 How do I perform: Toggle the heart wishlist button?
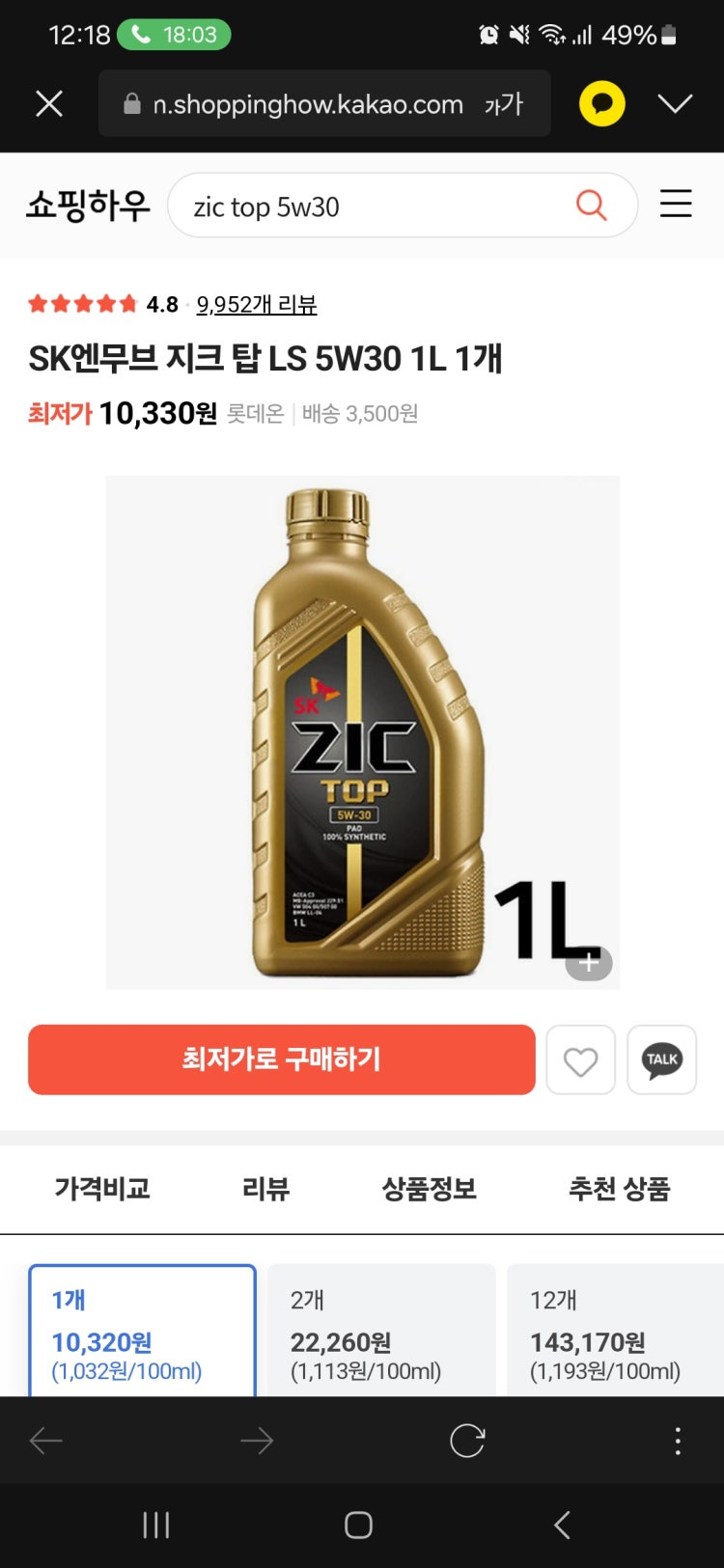click(580, 1059)
